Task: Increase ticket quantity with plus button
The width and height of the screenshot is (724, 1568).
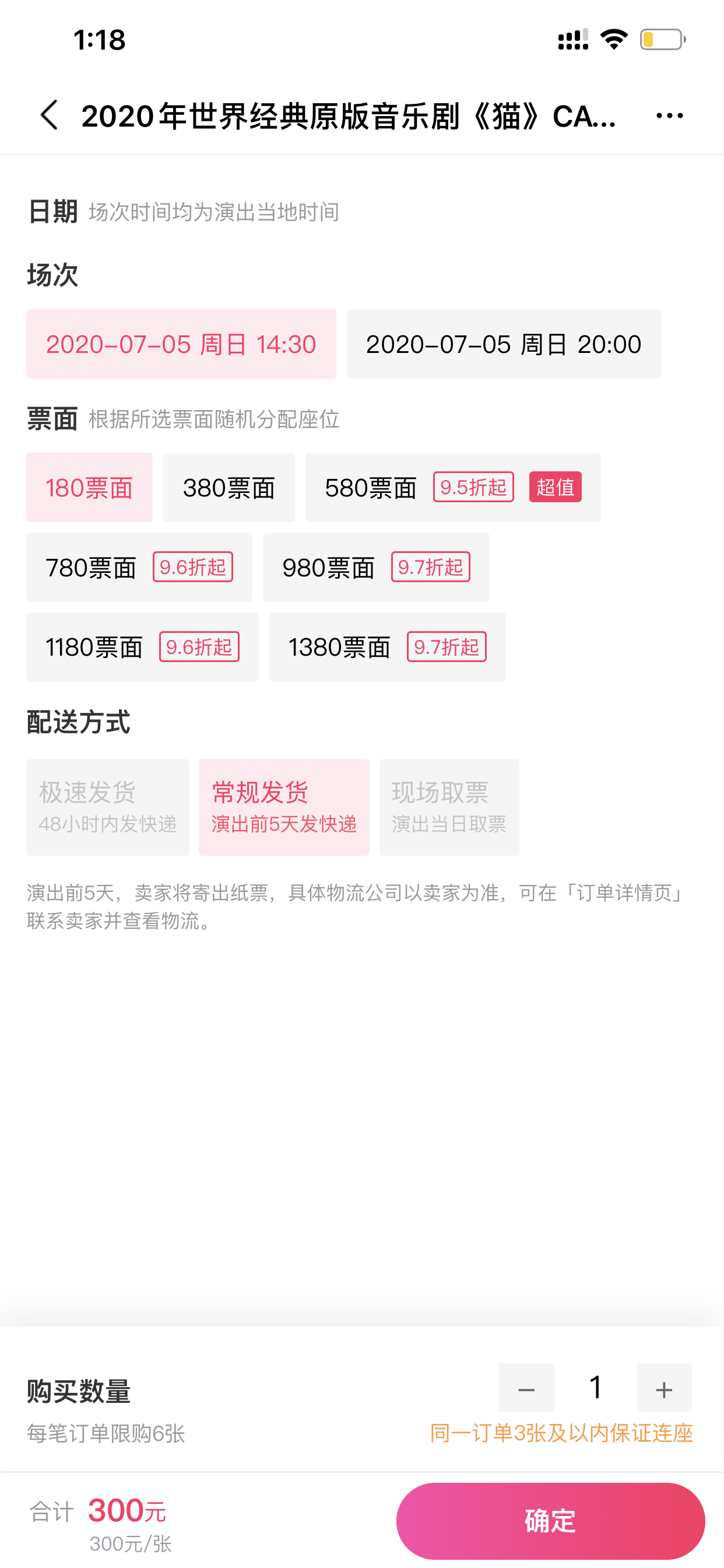Action: pos(665,1388)
